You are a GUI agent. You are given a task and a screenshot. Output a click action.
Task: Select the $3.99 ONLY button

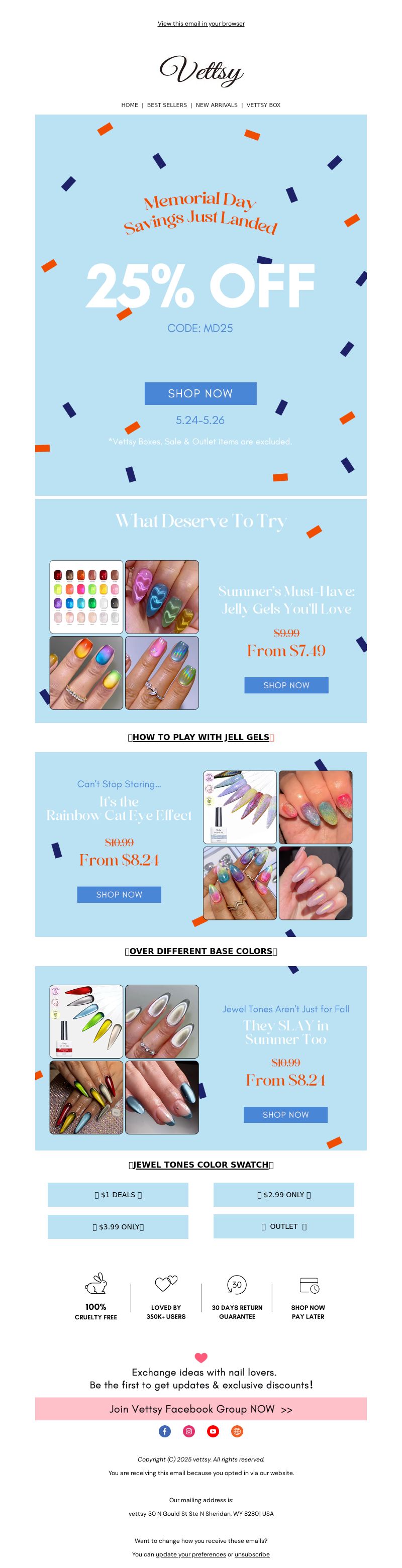tap(118, 1226)
